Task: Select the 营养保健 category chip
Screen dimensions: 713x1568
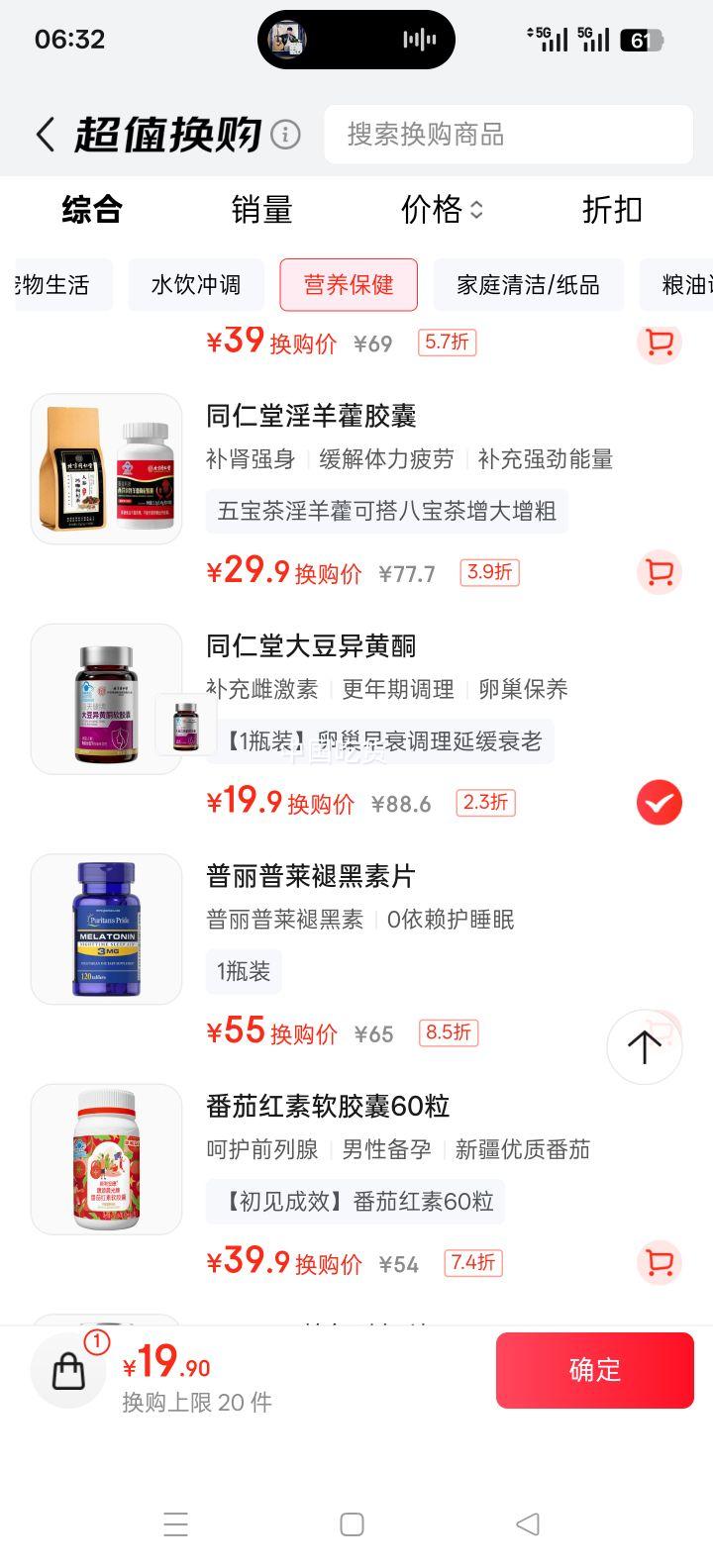Action: 349,285
